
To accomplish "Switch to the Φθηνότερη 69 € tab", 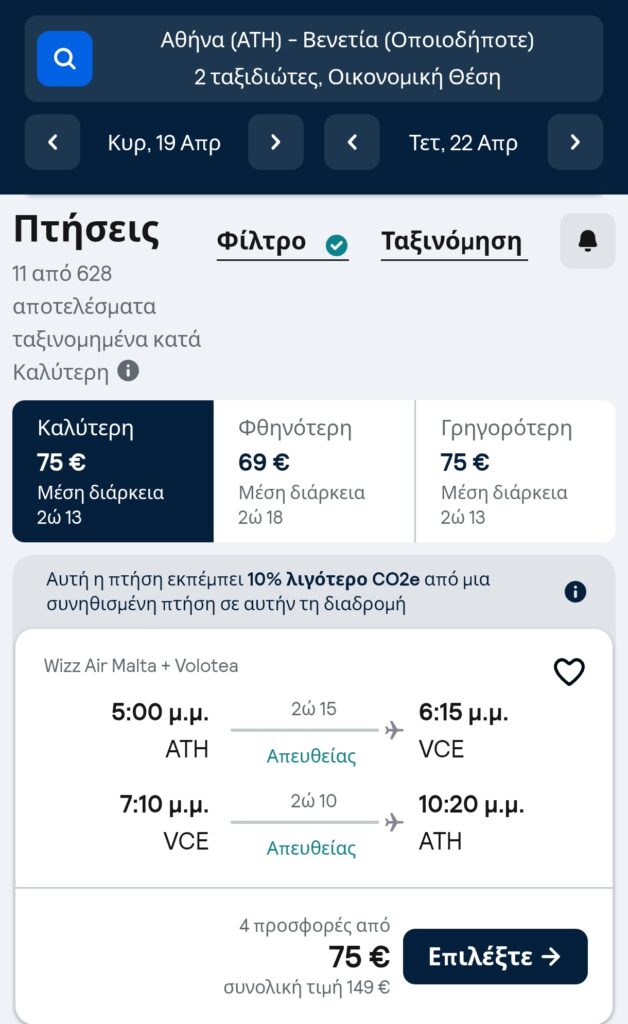I will pos(314,471).
